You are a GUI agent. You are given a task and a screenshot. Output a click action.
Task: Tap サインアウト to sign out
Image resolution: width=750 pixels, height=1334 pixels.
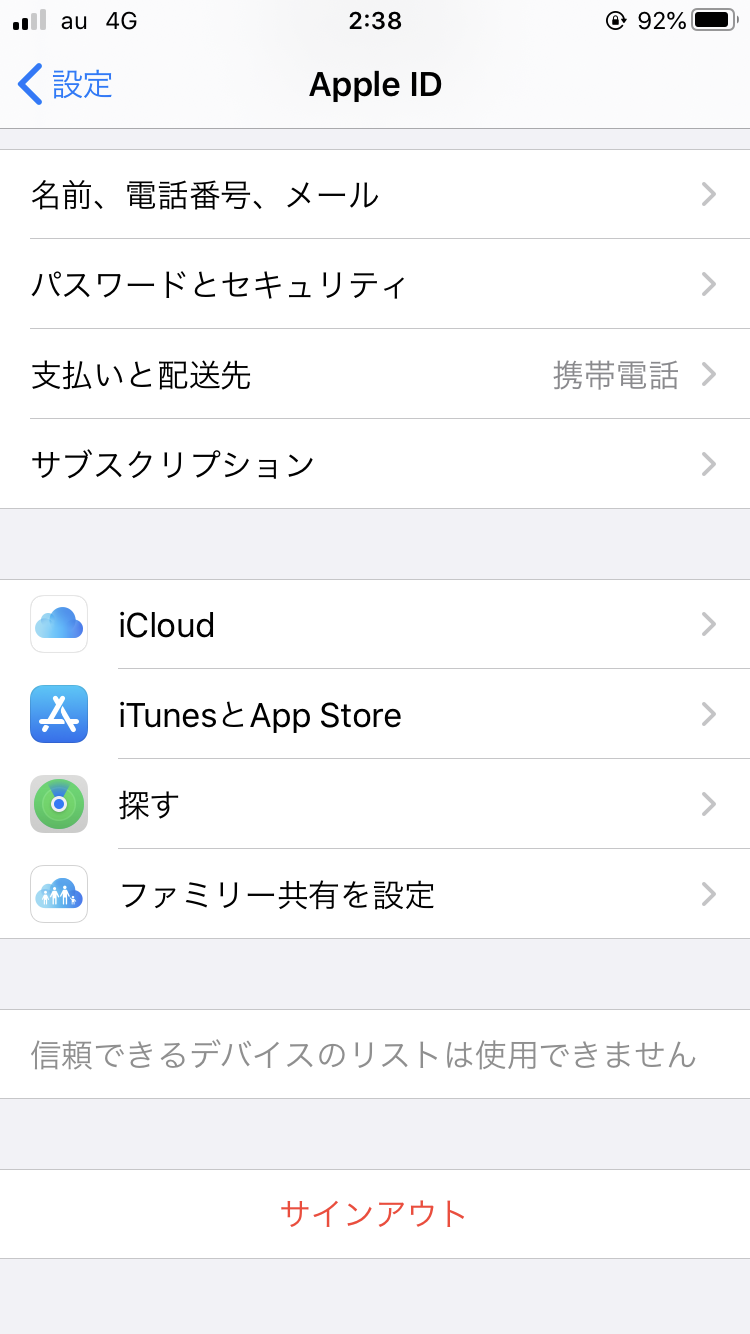coord(375,1213)
